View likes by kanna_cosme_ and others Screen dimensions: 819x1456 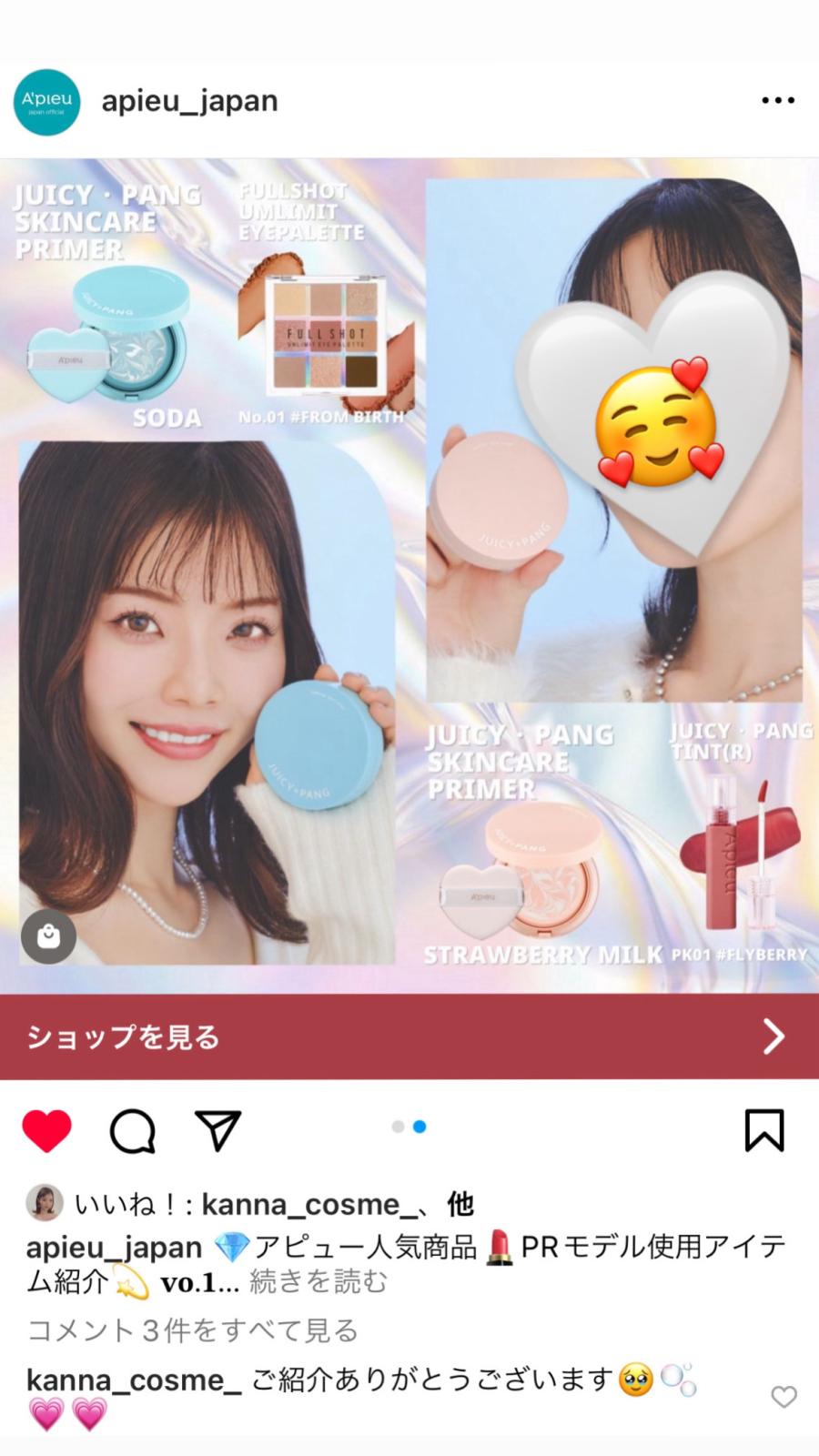(x=273, y=1204)
